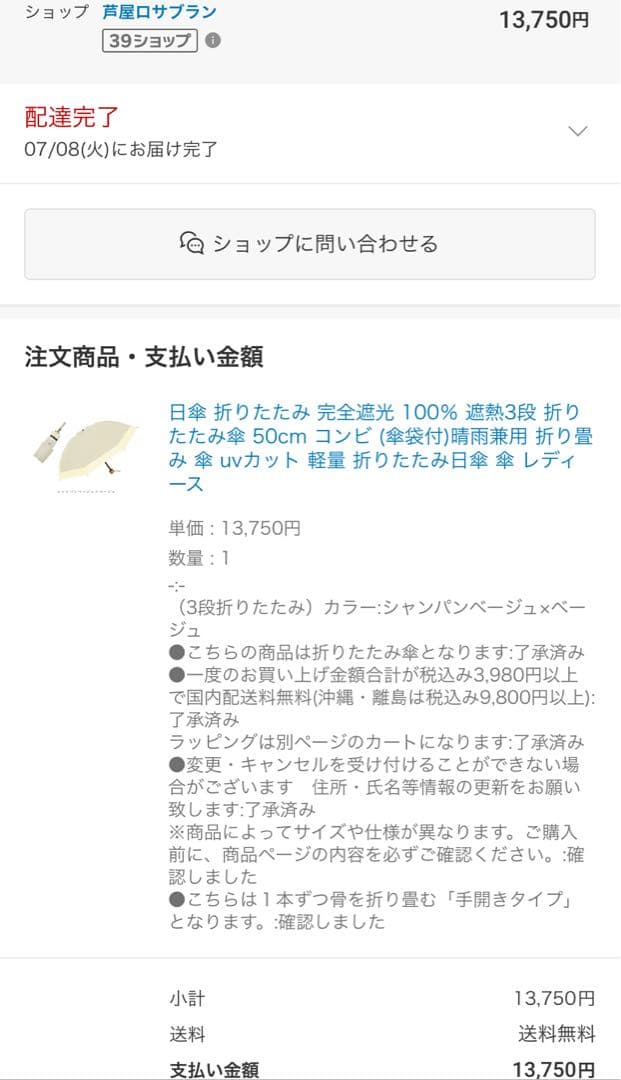Open the 日傘 折りたたみ product title link
This screenshot has height=1080, width=621.
pos(372,447)
